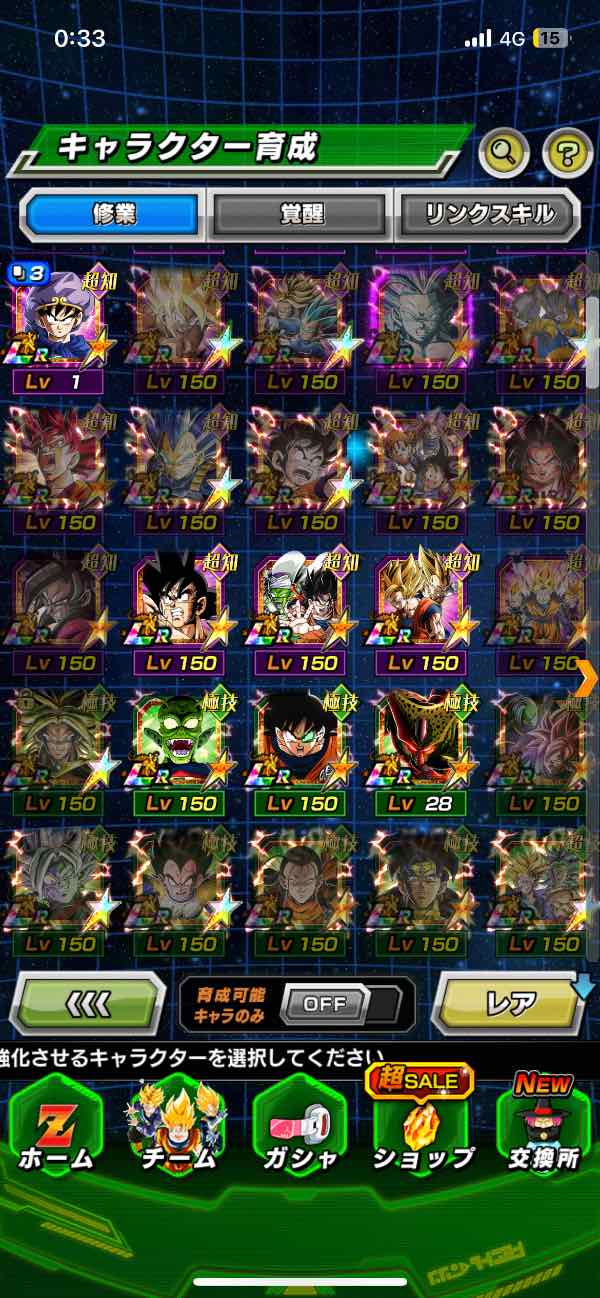Screen dimensions: 600x1298
Task: Open the question mark help icon
Action: (x=567, y=153)
